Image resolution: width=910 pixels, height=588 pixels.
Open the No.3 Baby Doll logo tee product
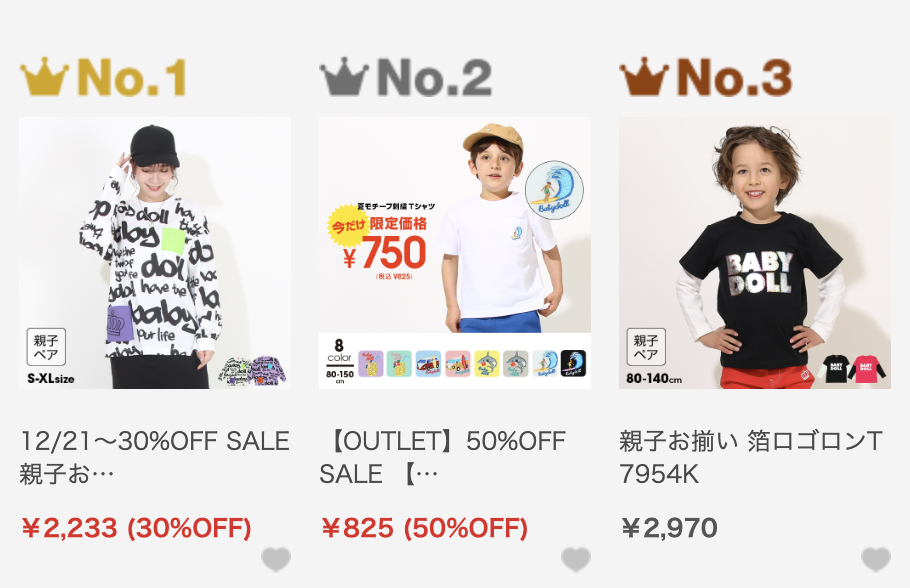(755, 253)
